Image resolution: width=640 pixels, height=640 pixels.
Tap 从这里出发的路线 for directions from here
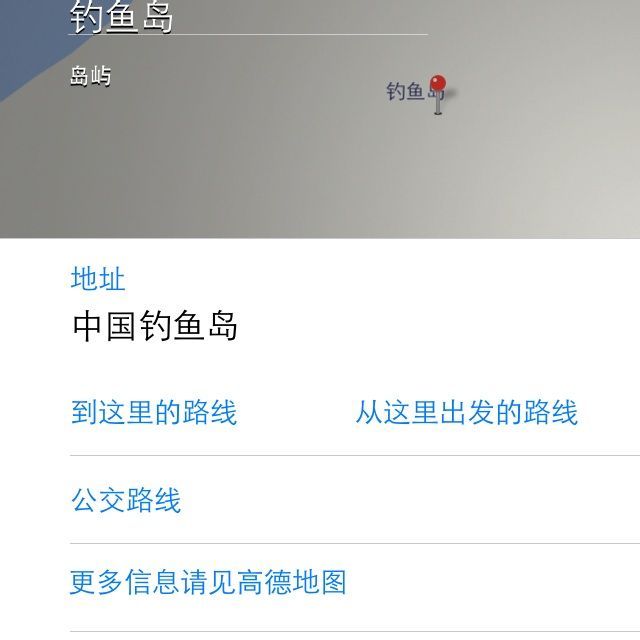click(467, 412)
